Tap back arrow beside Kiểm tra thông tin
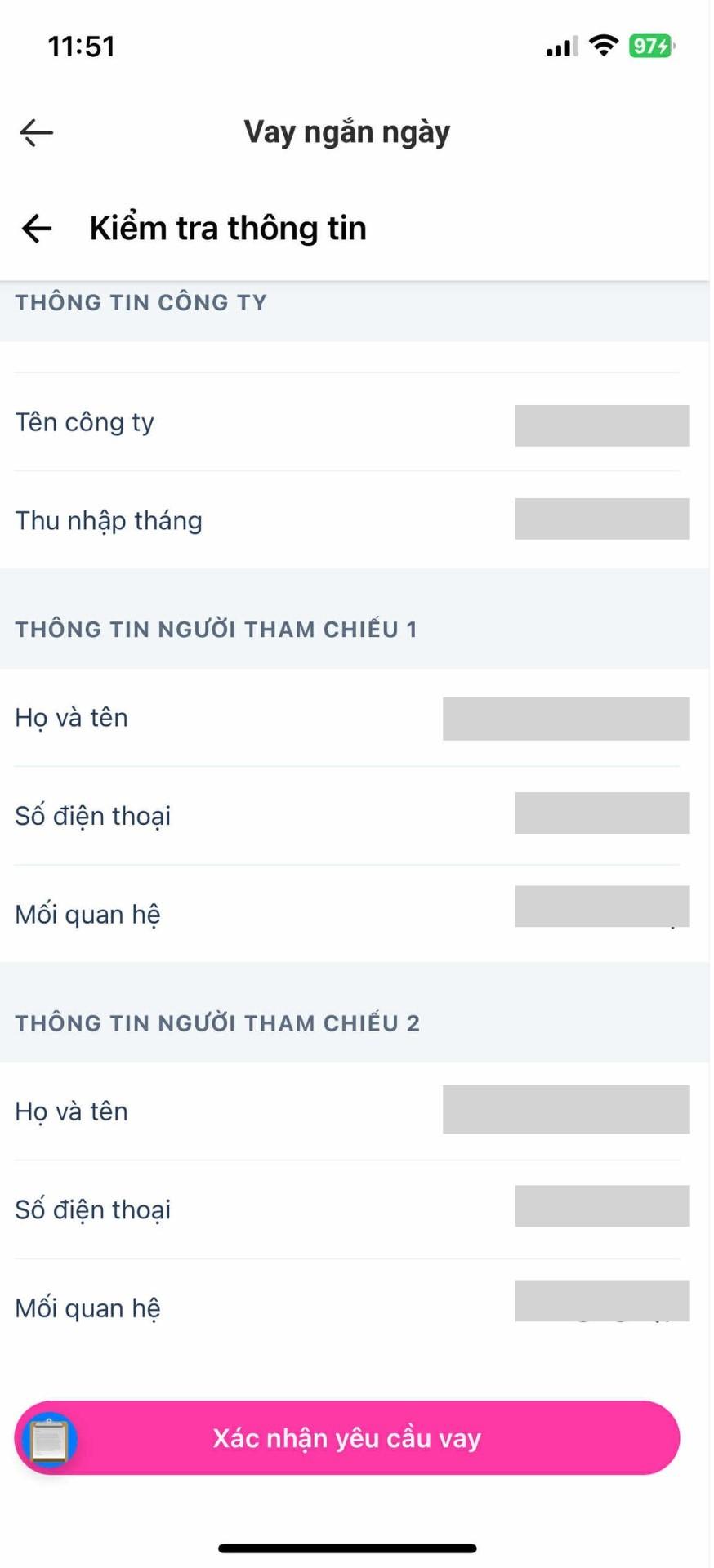714x1568 pixels. click(37, 229)
